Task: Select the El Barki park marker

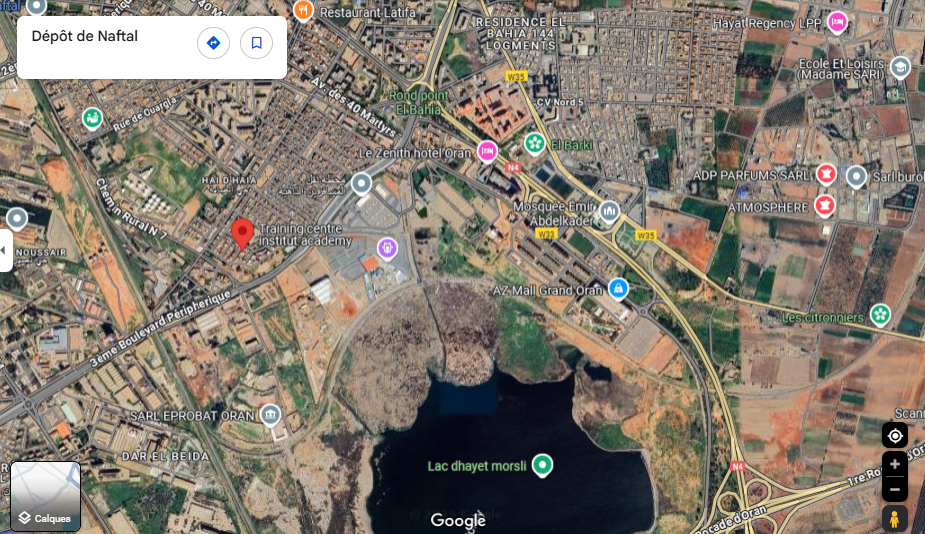Action: click(x=535, y=144)
